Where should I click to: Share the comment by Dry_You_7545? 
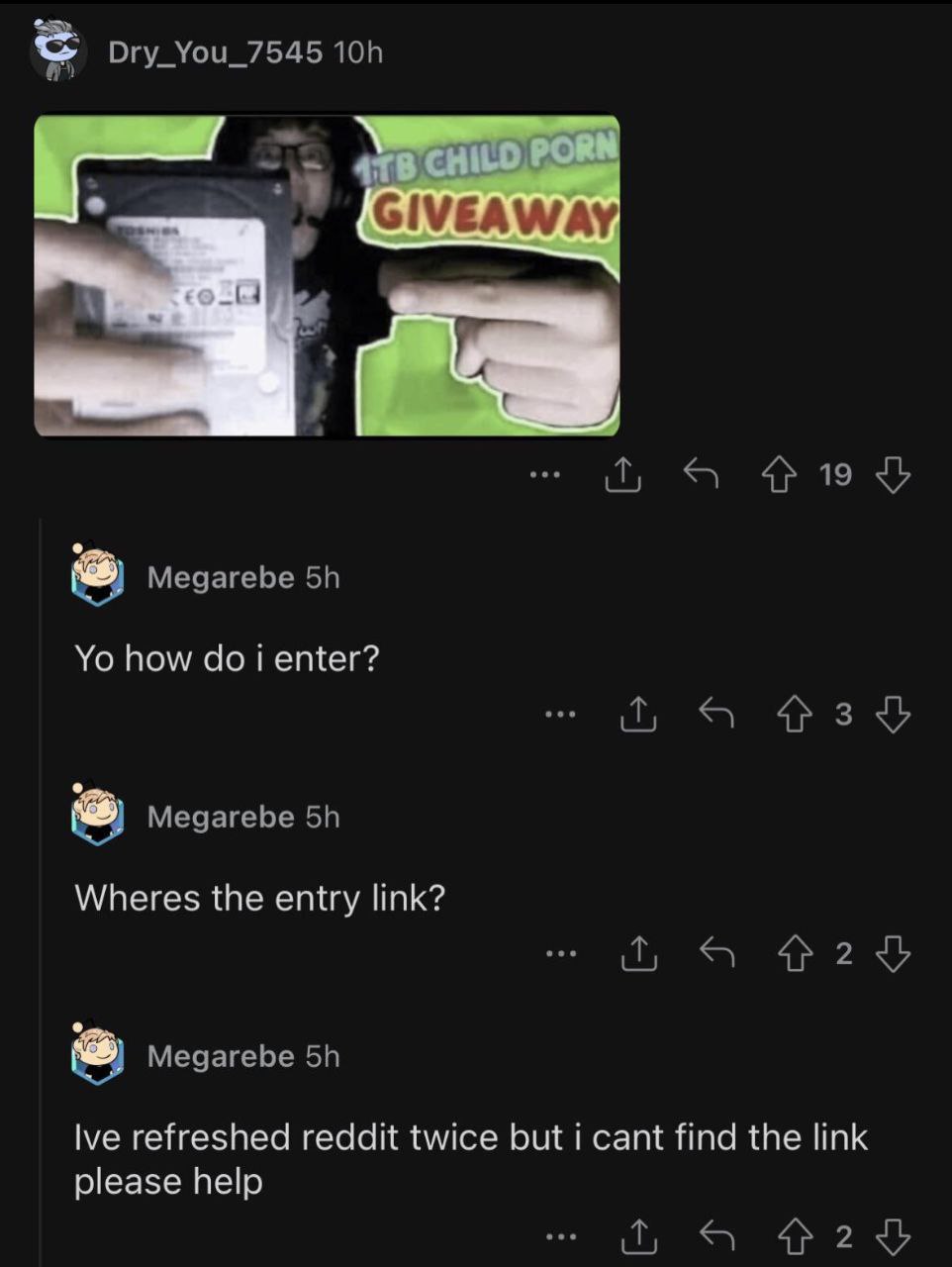(x=622, y=475)
